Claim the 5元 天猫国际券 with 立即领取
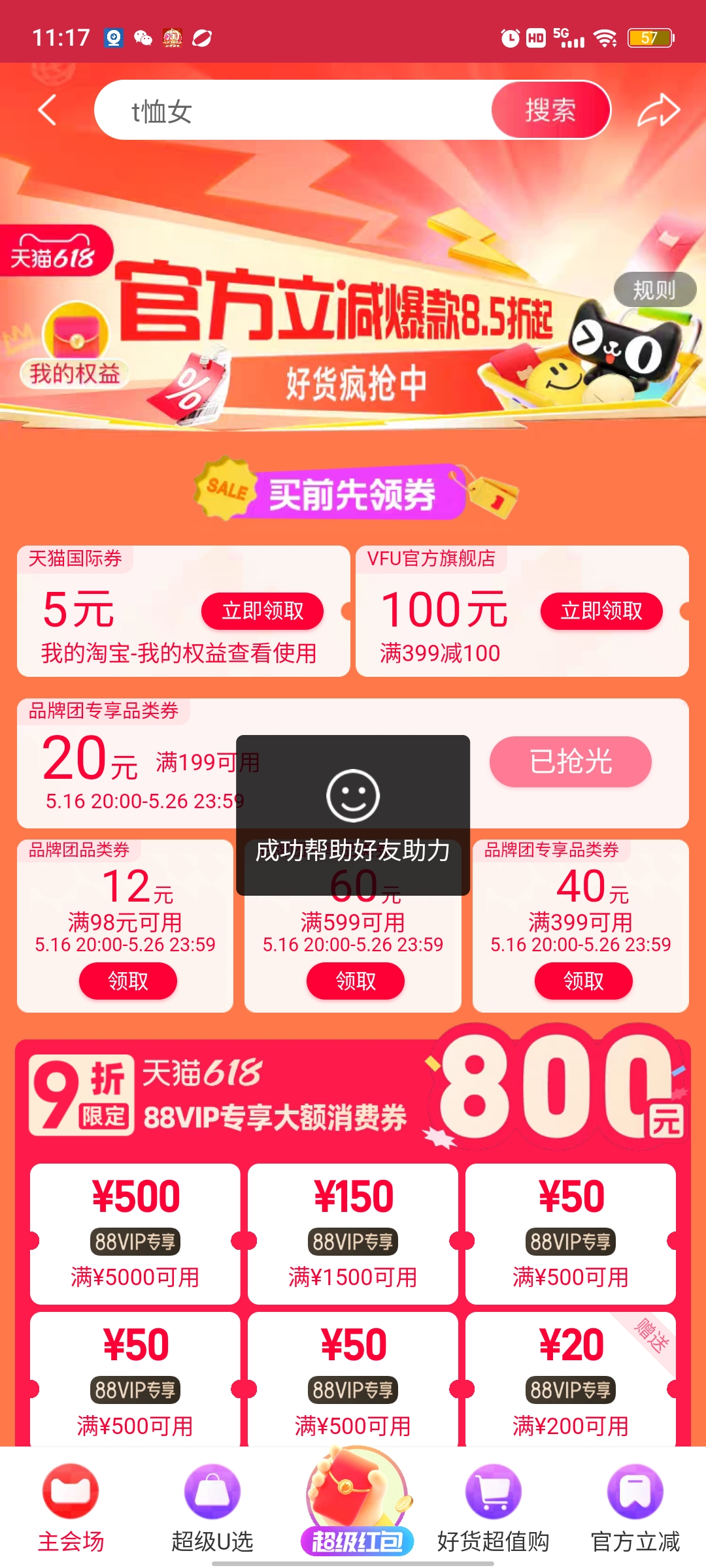 point(263,611)
